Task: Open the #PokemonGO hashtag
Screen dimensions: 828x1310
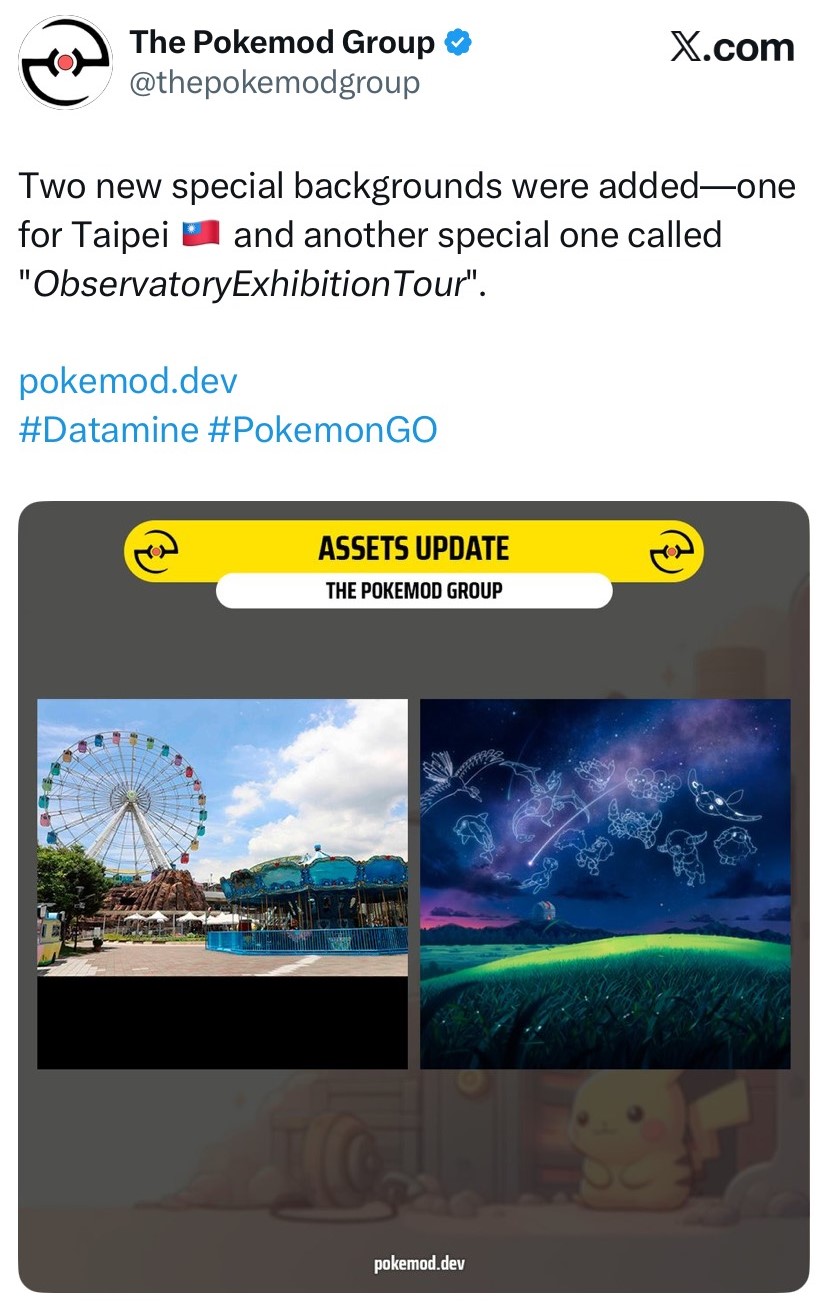Action: point(323,429)
